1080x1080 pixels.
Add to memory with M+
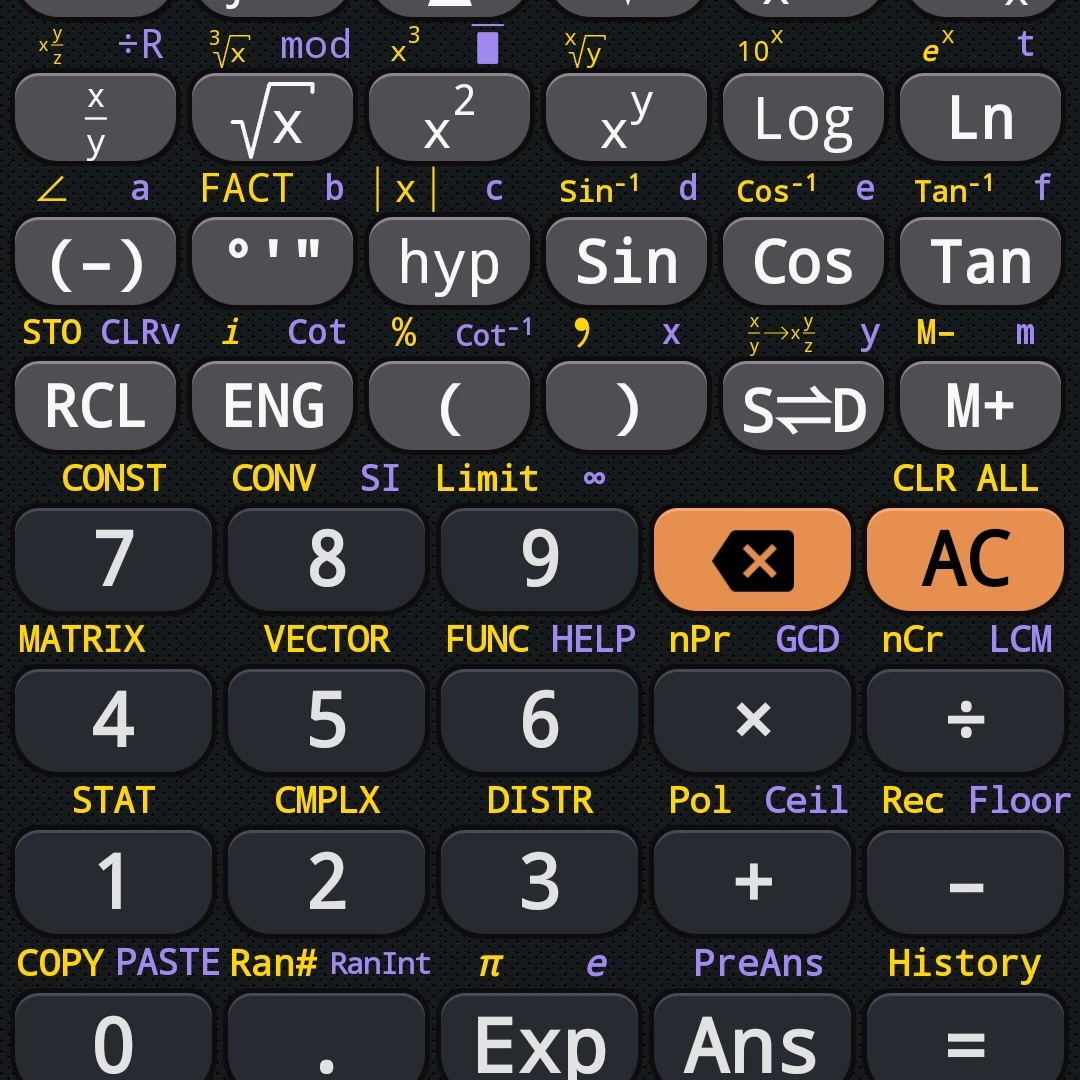980,406
